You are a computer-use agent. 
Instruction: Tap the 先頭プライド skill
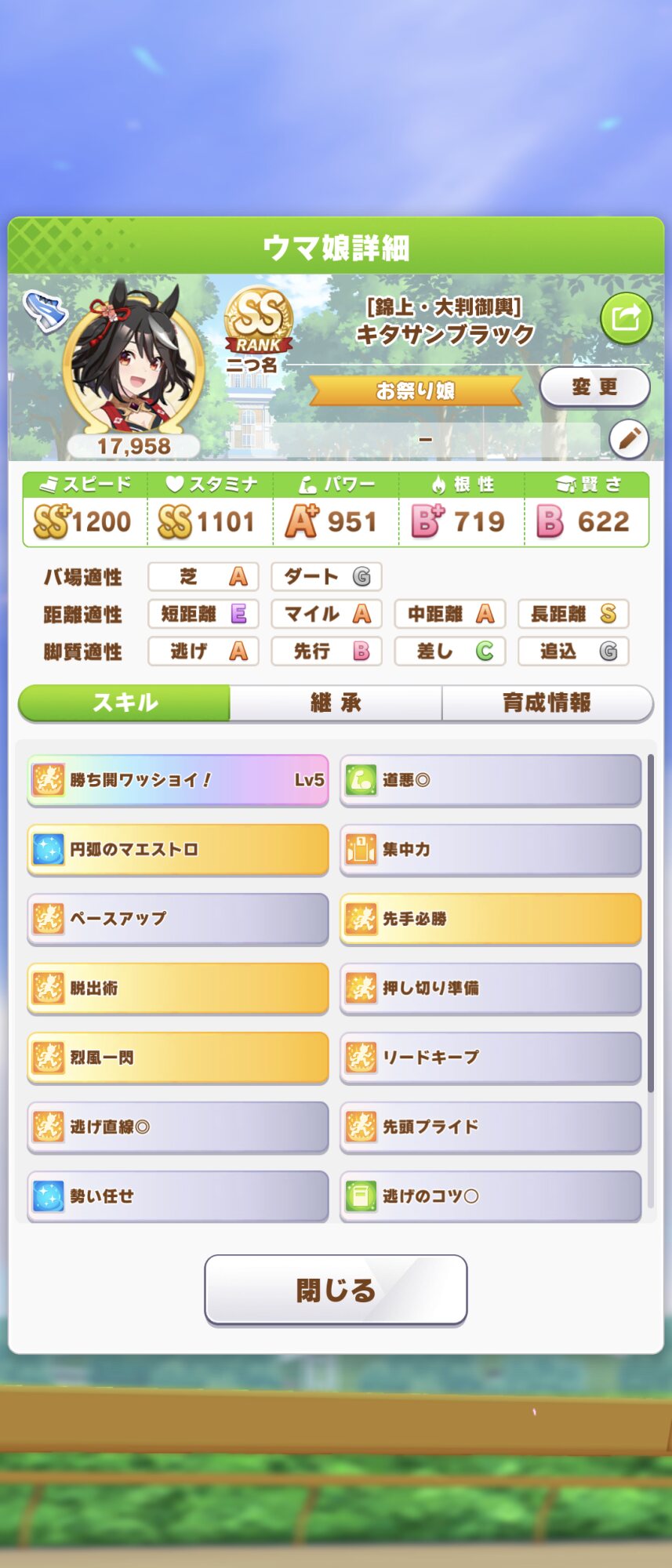pyautogui.click(x=490, y=1127)
